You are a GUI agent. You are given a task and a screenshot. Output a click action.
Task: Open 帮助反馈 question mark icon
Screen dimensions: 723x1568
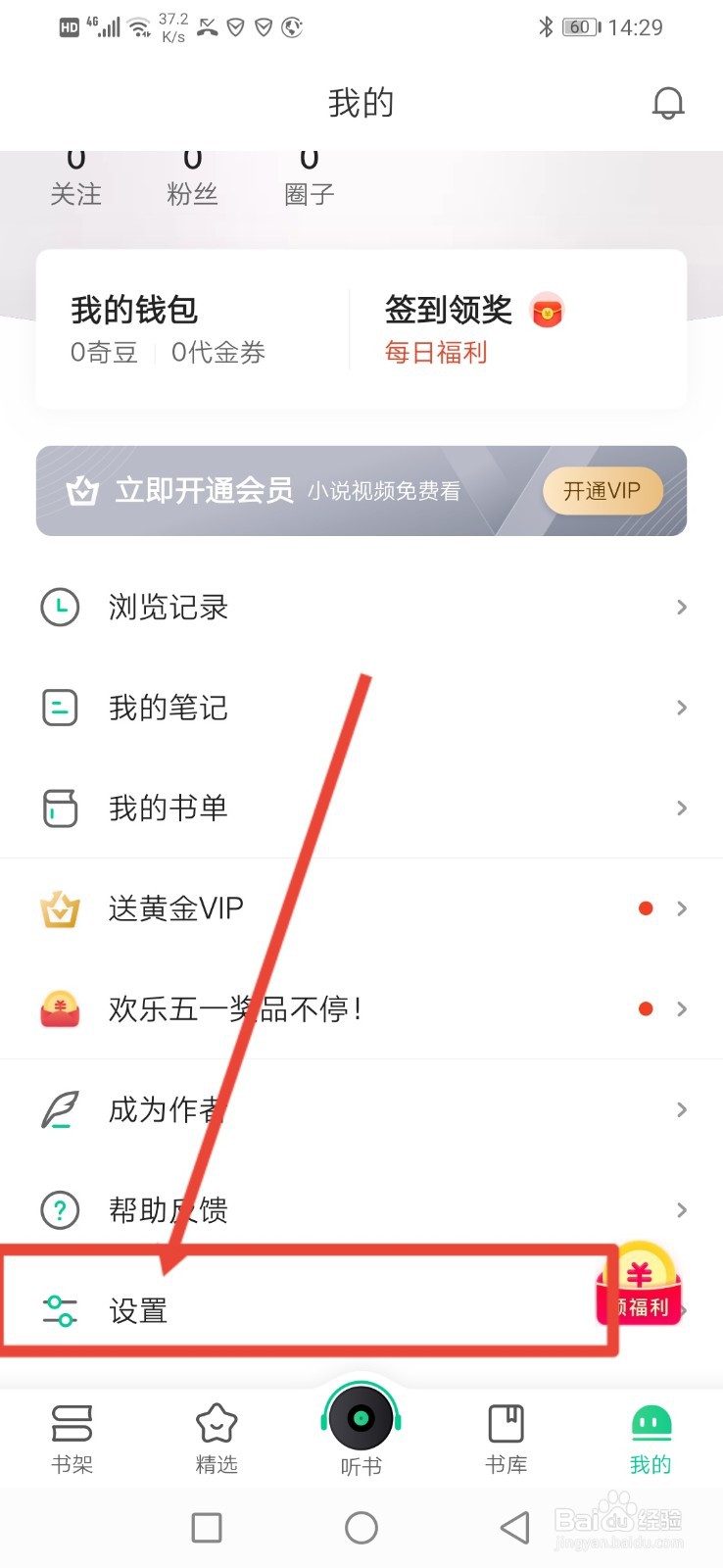point(60,1209)
